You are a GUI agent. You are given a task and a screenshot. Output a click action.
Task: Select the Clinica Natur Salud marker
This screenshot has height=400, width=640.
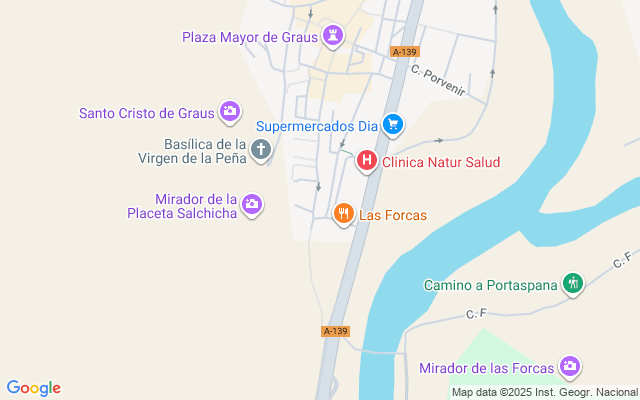point(367,160)
